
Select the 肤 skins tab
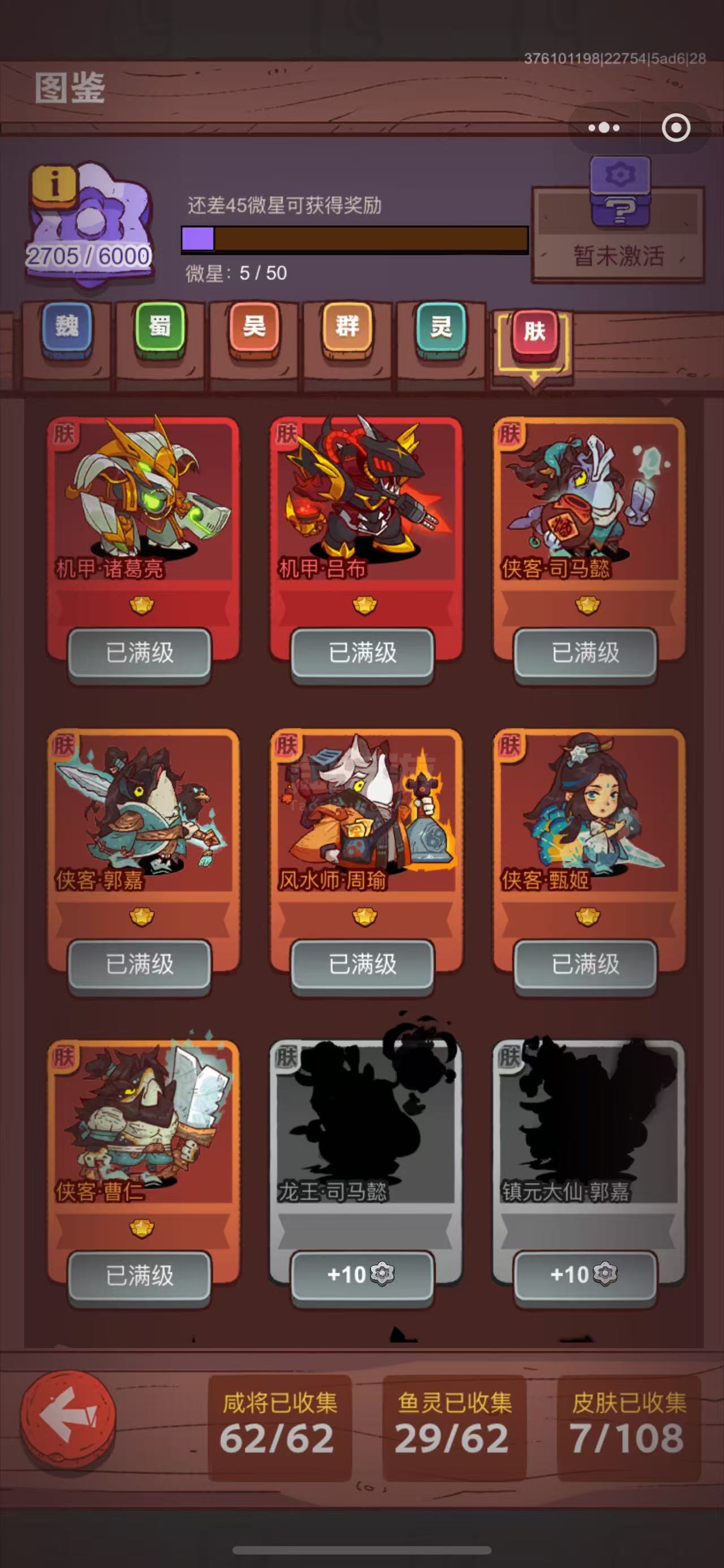pos(534,332)
